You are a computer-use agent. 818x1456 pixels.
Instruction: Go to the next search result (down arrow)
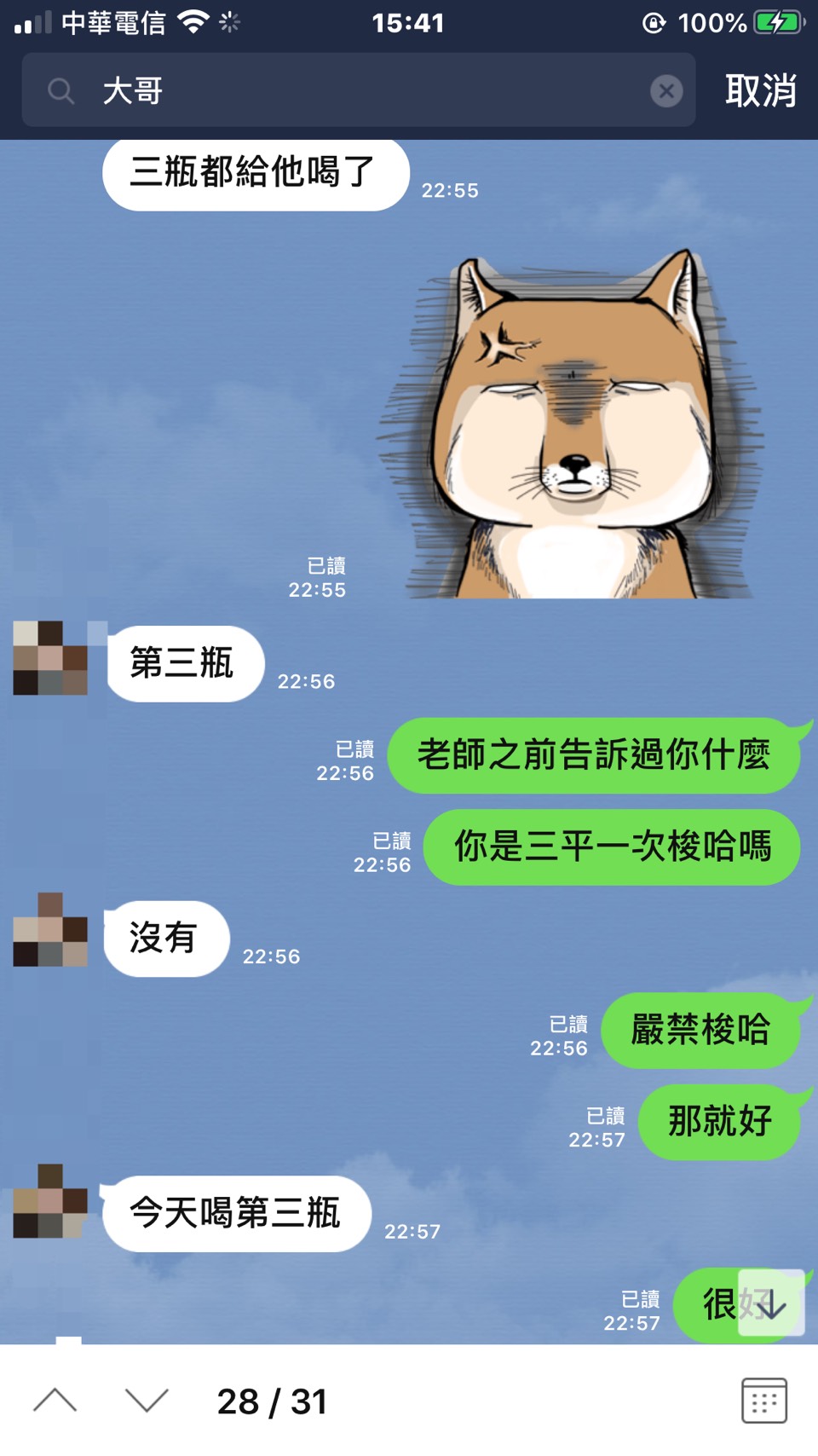(147, 1401)
